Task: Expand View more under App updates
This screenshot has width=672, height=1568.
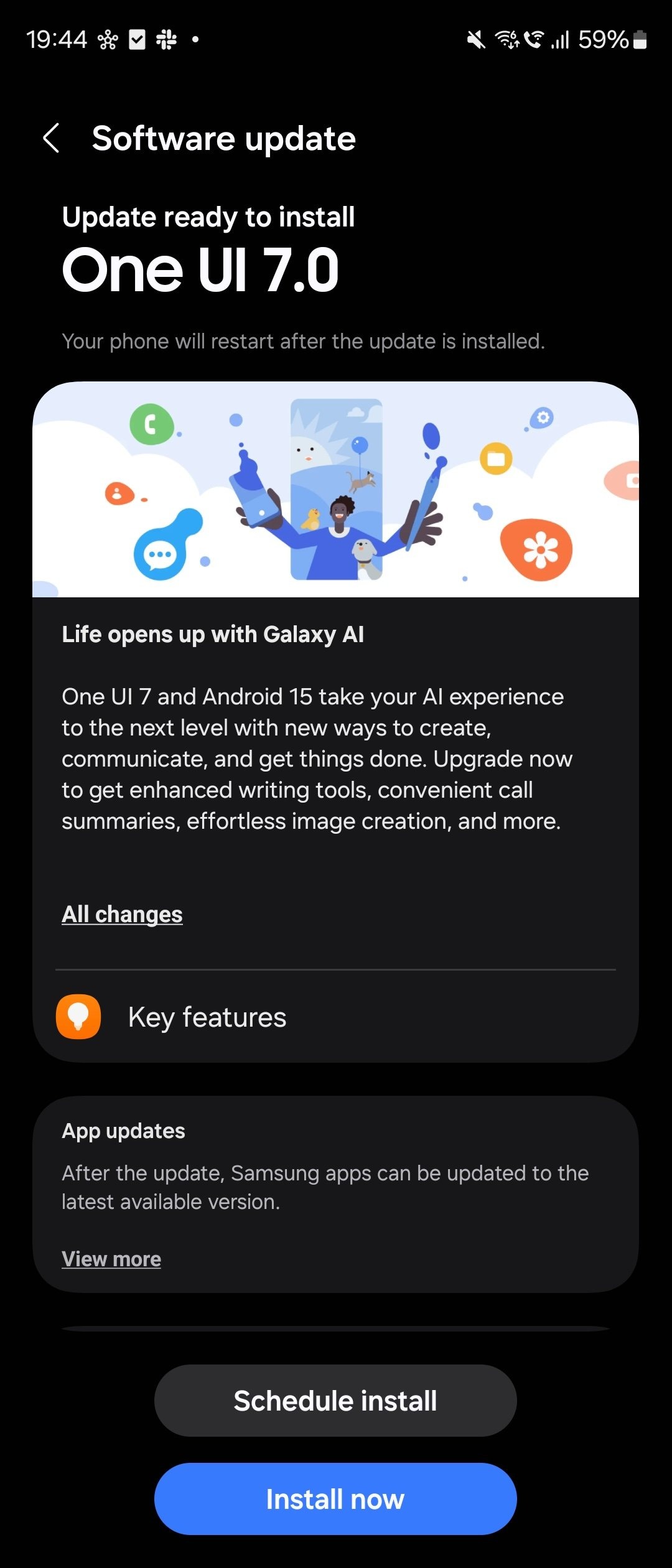Action: coord(111,1258)
